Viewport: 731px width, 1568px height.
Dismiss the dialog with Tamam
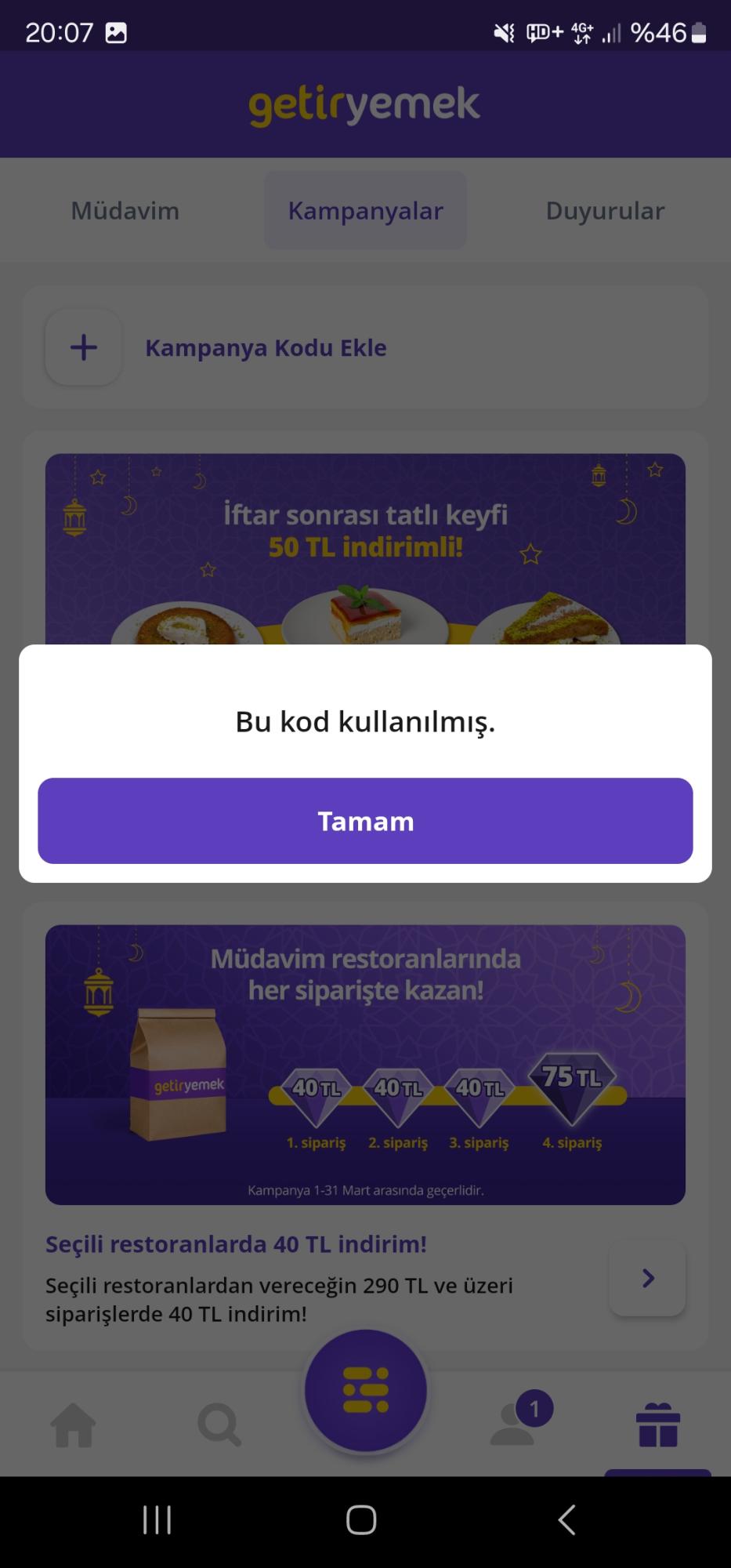coord(365,821)
